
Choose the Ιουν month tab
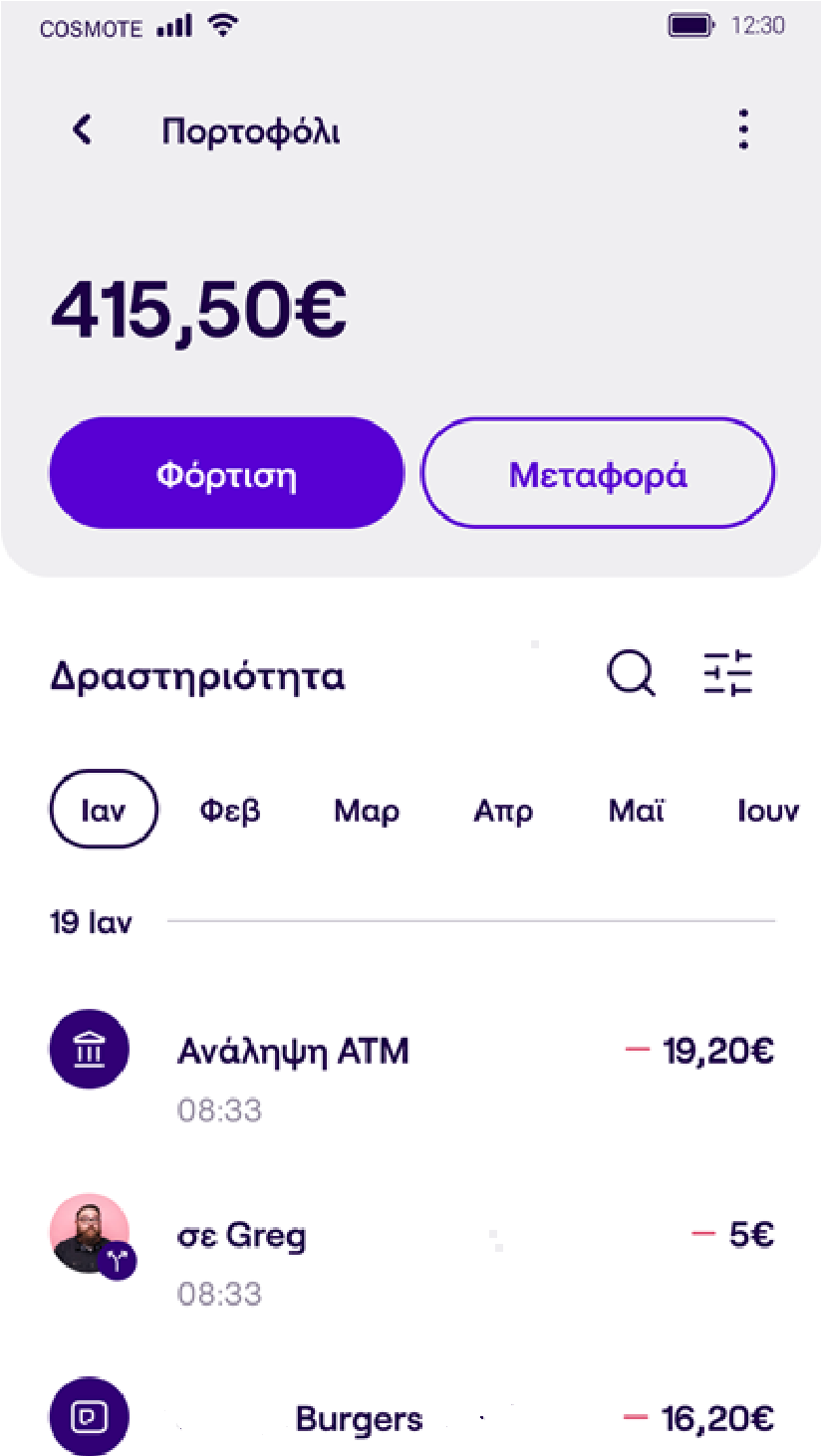pyautogui.click(x=768, y=811)
